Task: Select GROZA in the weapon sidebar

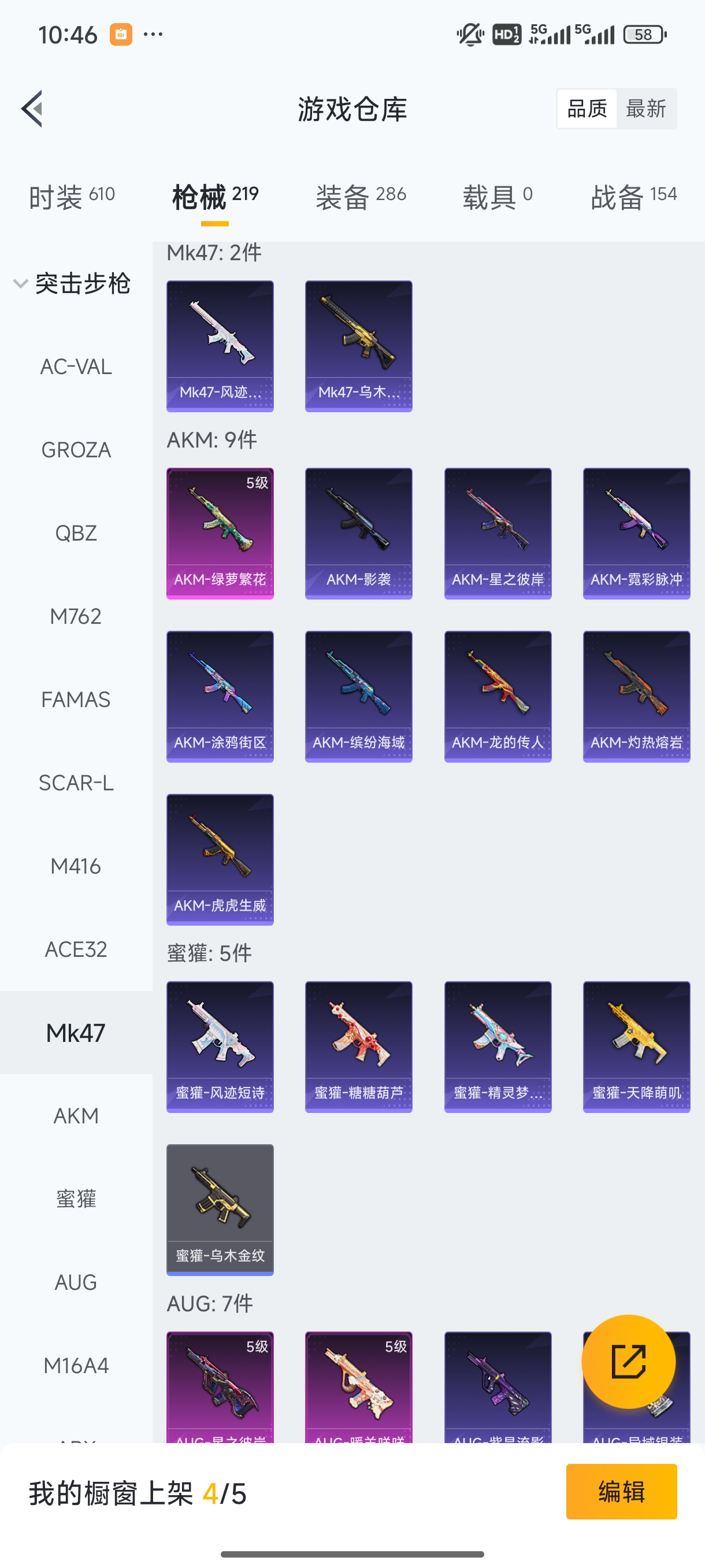Action: click(x=76, y=450)
